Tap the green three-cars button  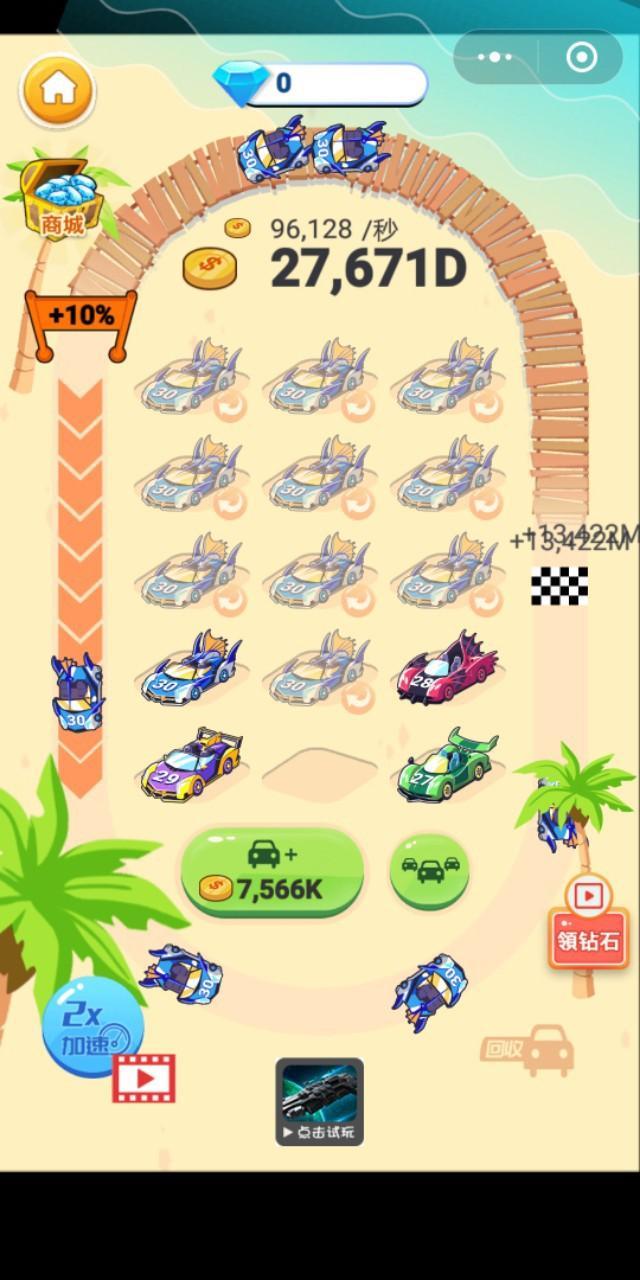point(430,869)
